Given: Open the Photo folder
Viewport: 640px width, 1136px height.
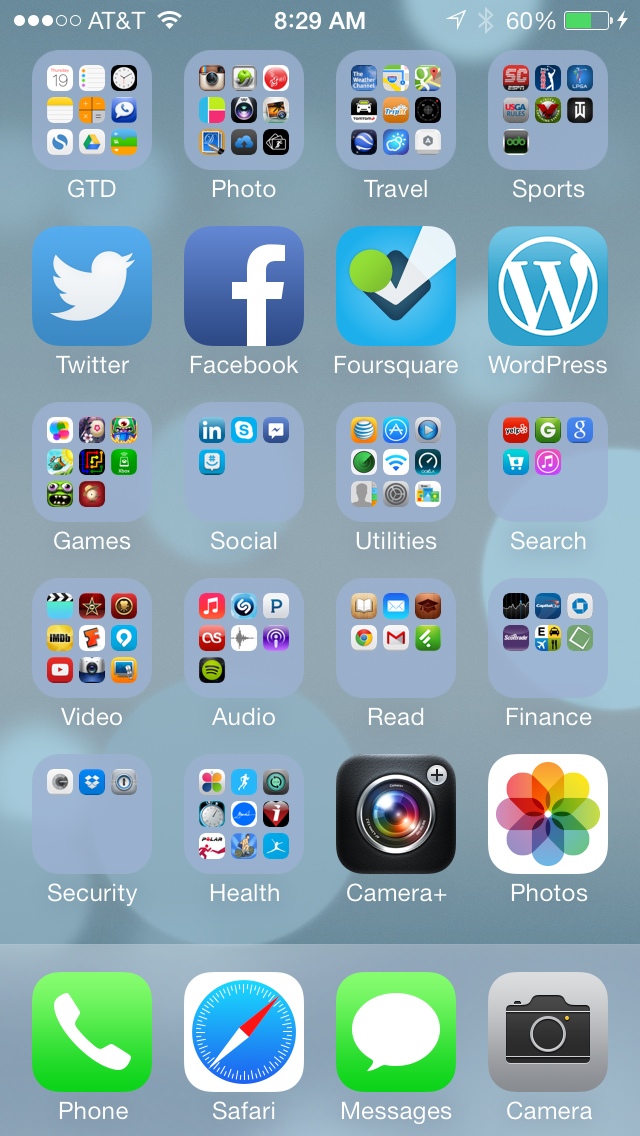Looking at the screenshot, I should [244, 110].
